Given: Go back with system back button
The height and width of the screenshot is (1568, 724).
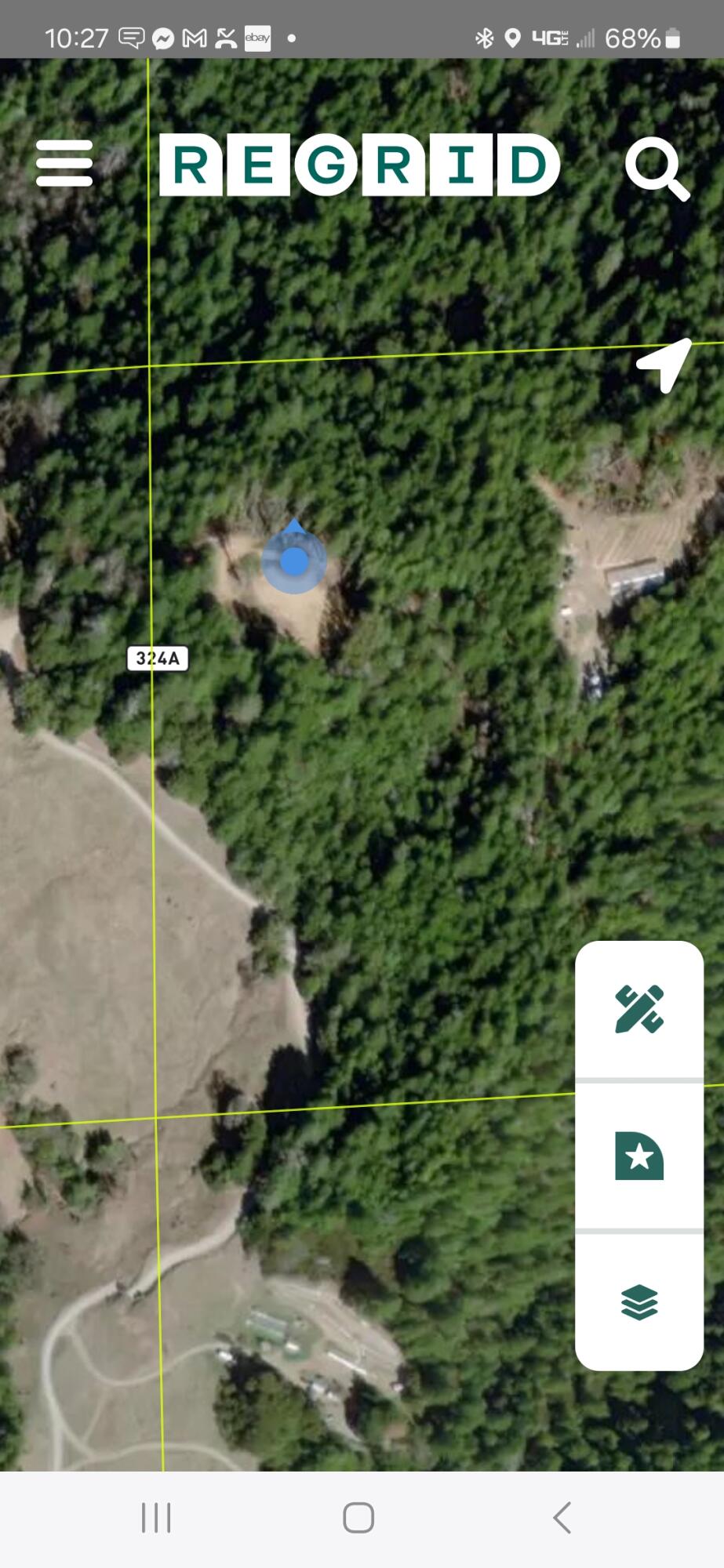Looking at the screenshot, I should pyautogui.click(x=562, y=1518).
